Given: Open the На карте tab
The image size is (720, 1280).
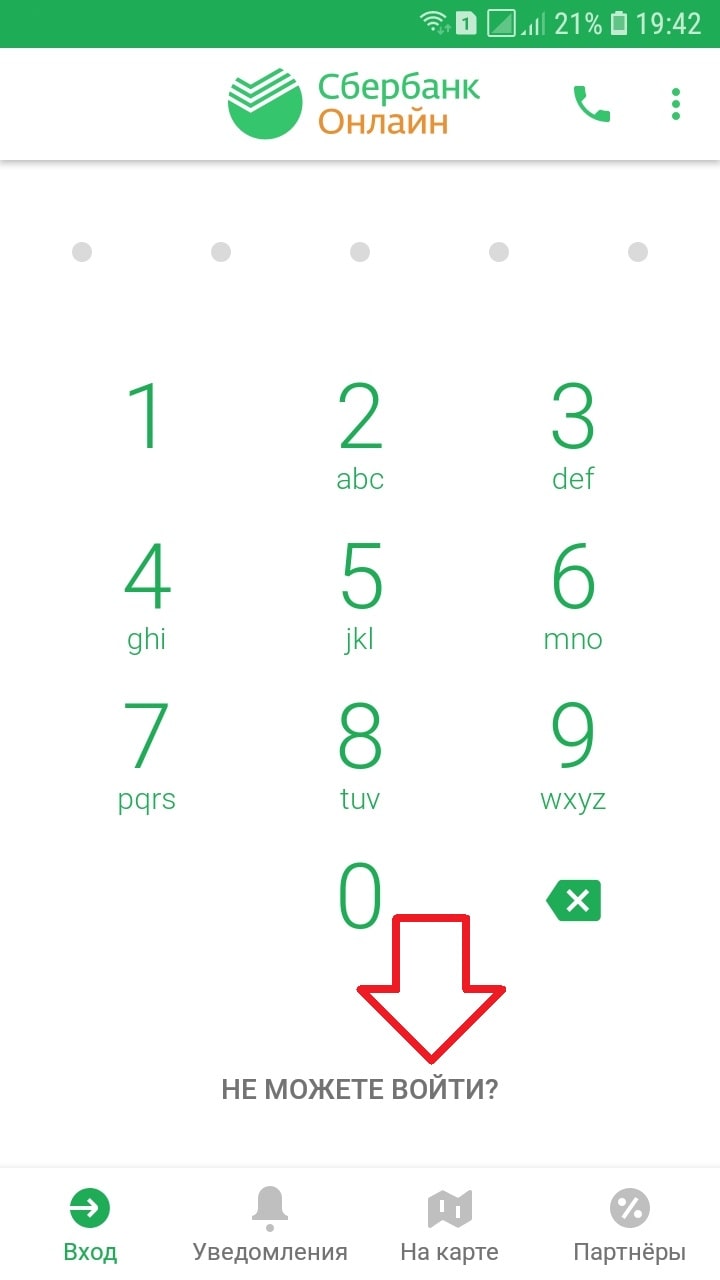Looking at the screenshot, I should click(449, 1225).
